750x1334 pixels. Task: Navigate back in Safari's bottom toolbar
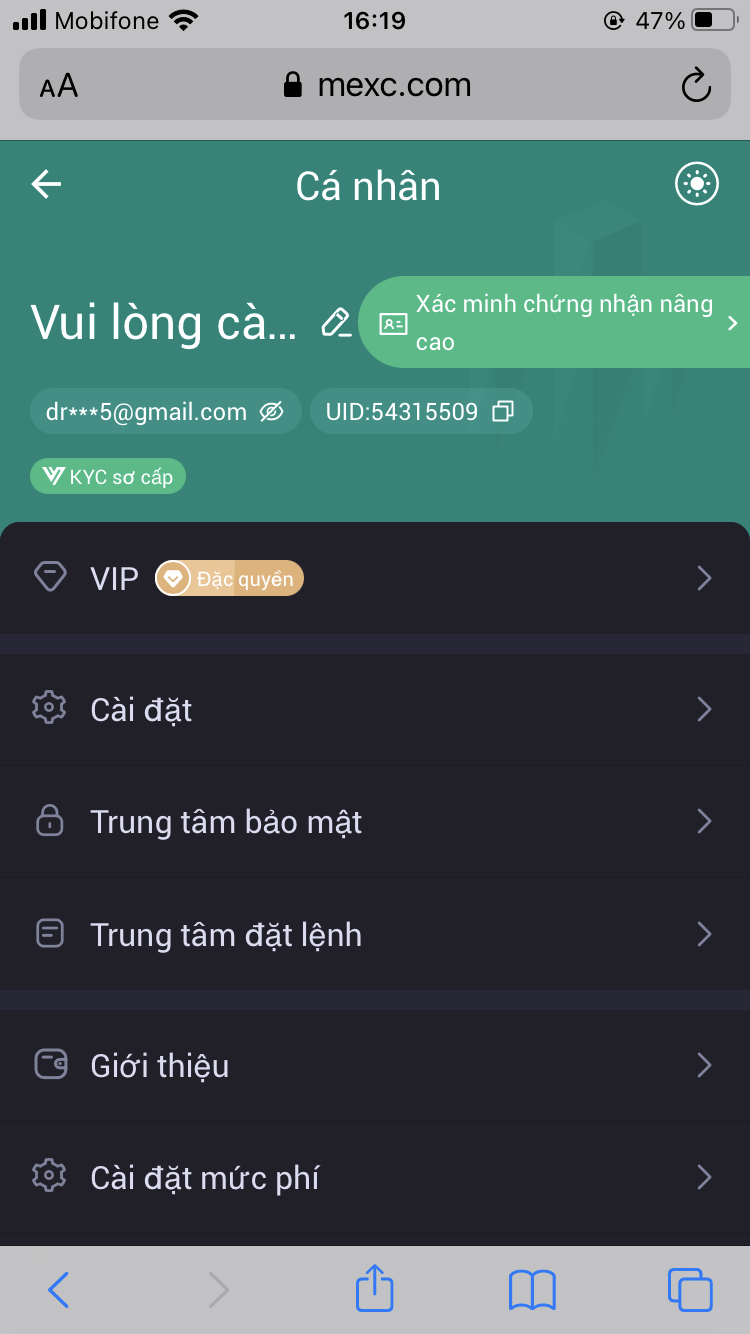click(59, 1290)
